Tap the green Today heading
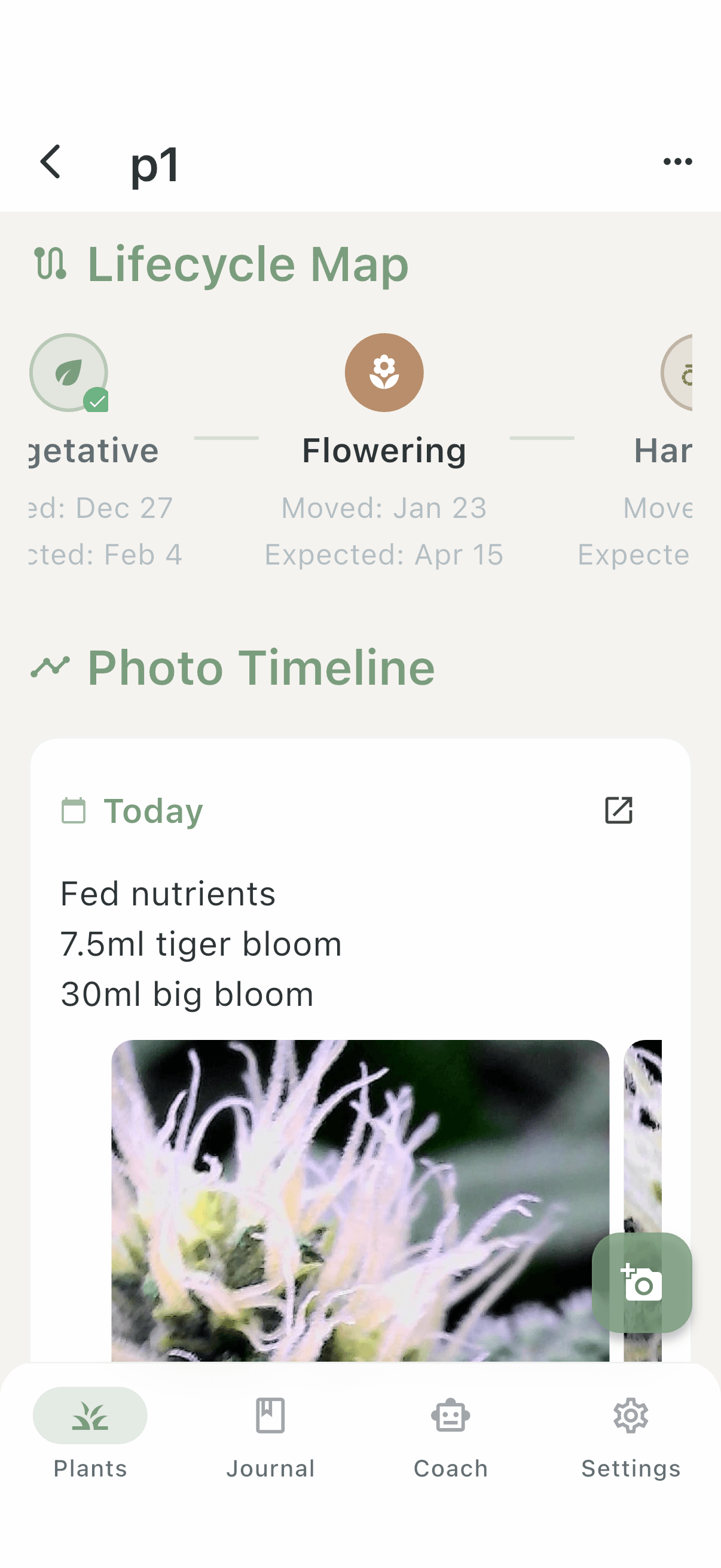The image size is (721, 1568). click(x=152, y=810)
